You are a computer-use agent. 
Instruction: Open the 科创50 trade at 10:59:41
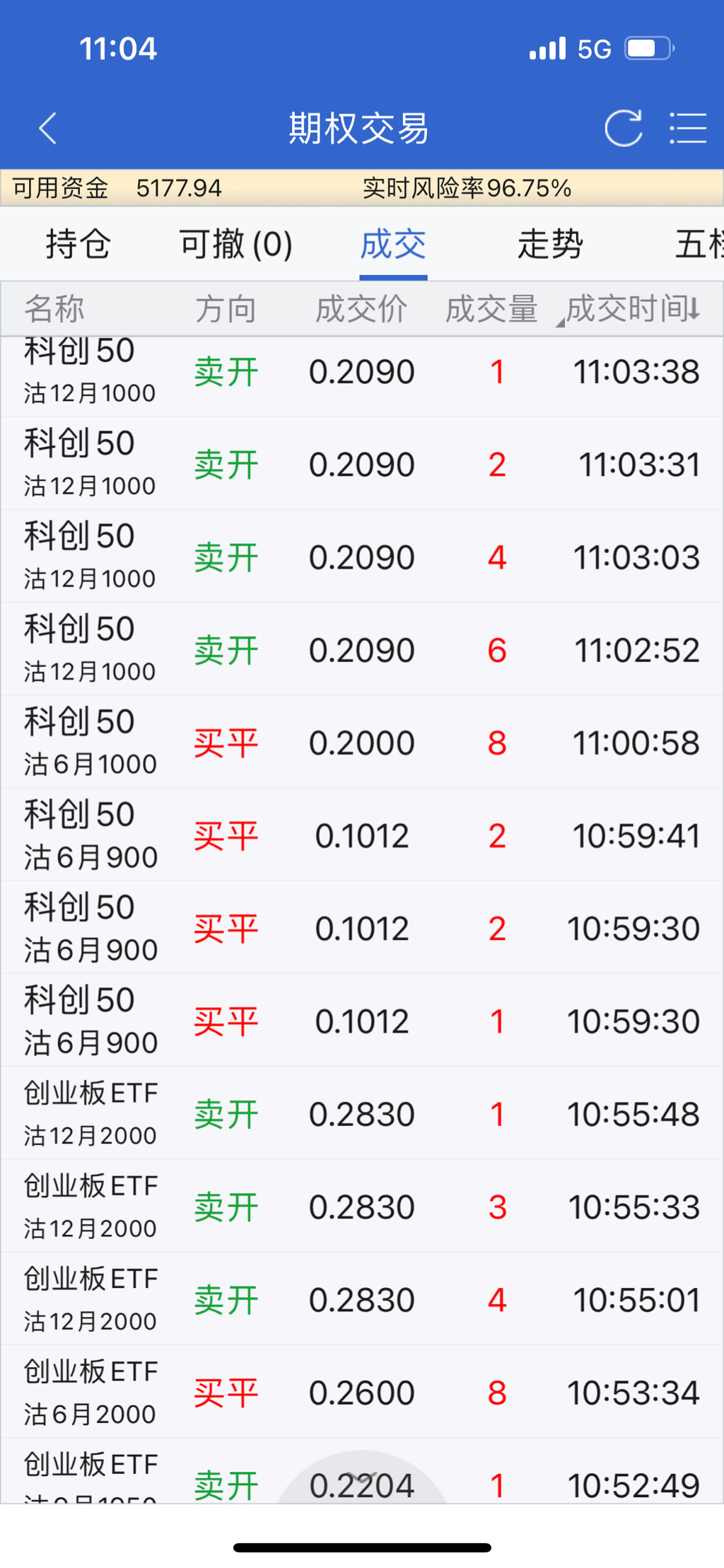[362, 835]
